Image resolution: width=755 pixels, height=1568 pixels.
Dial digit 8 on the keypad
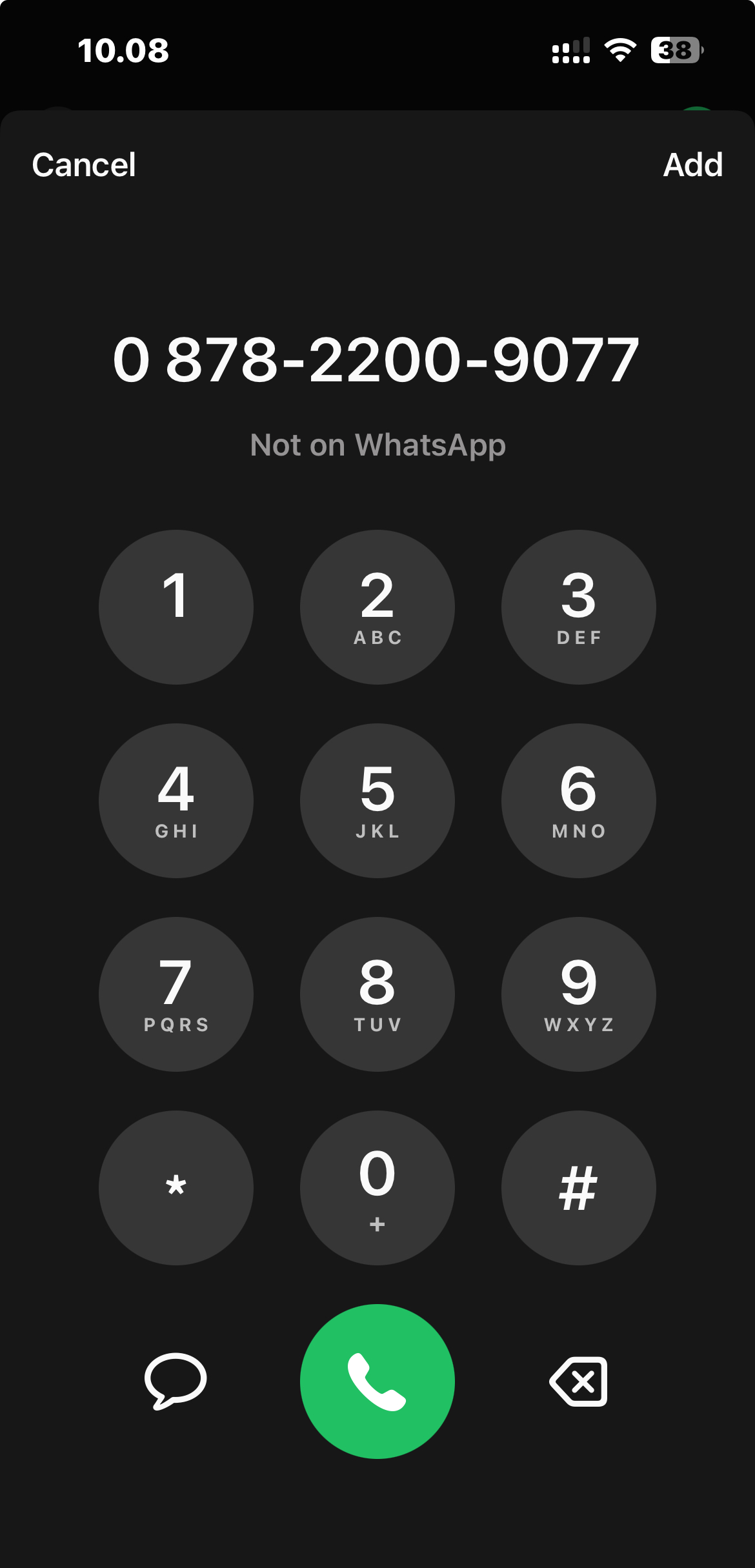[x=377, y=994]
